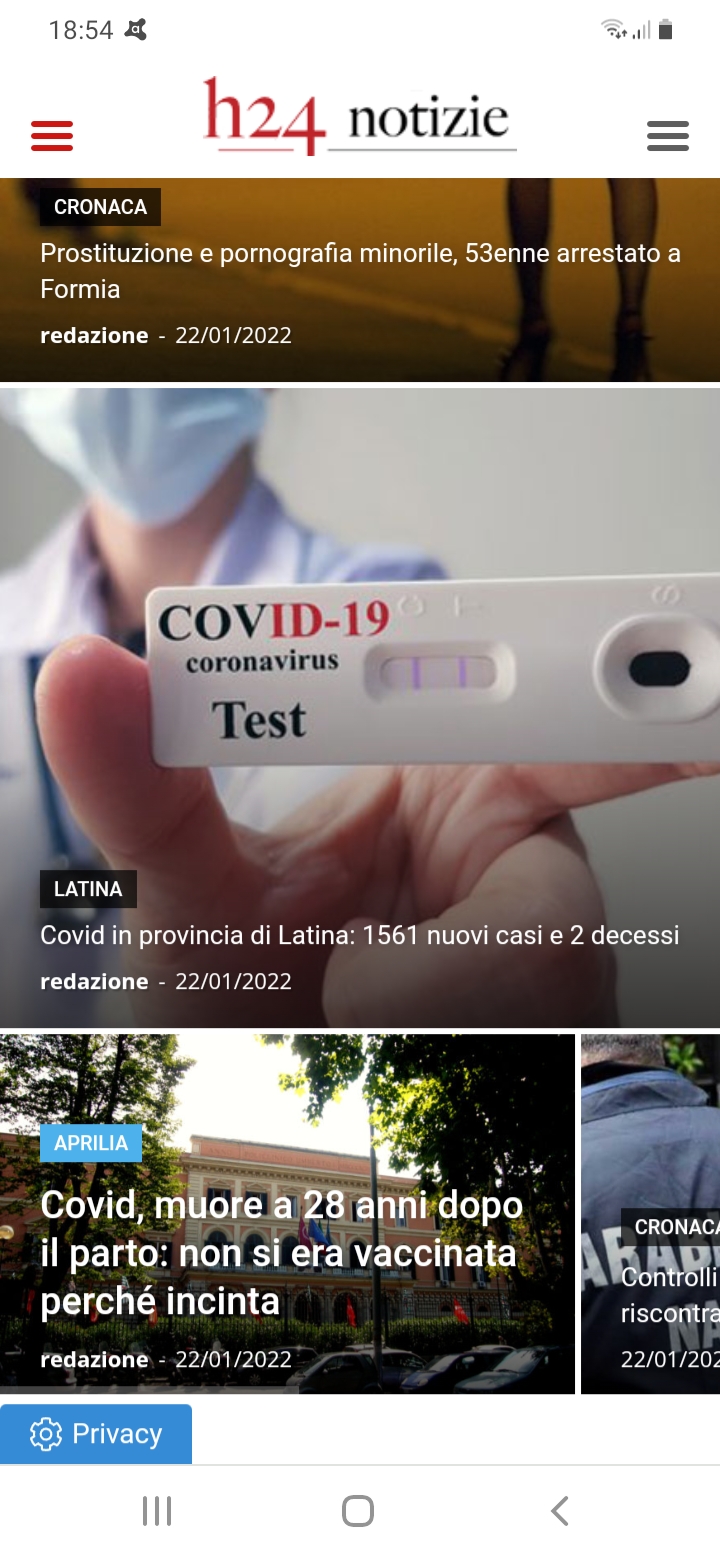Go back with the system back button
The image size is (720, 1560).
point(560,1511)
